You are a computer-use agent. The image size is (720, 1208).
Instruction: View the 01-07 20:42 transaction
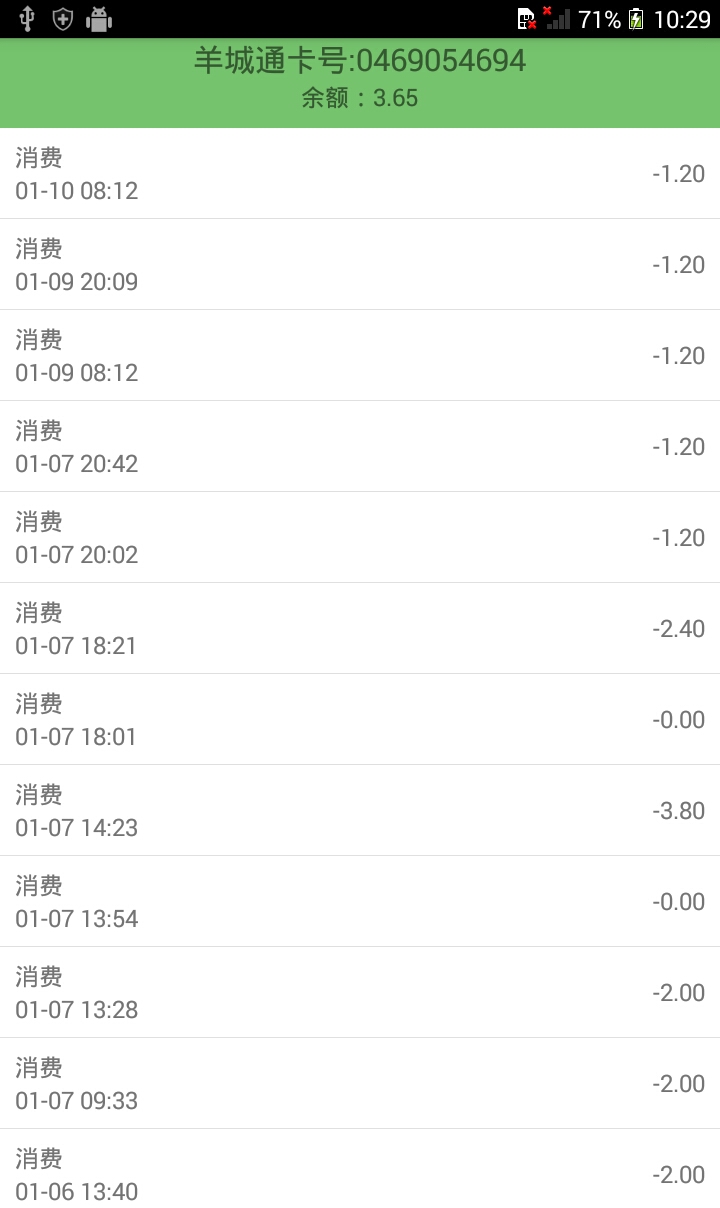(x=360, y=447)
